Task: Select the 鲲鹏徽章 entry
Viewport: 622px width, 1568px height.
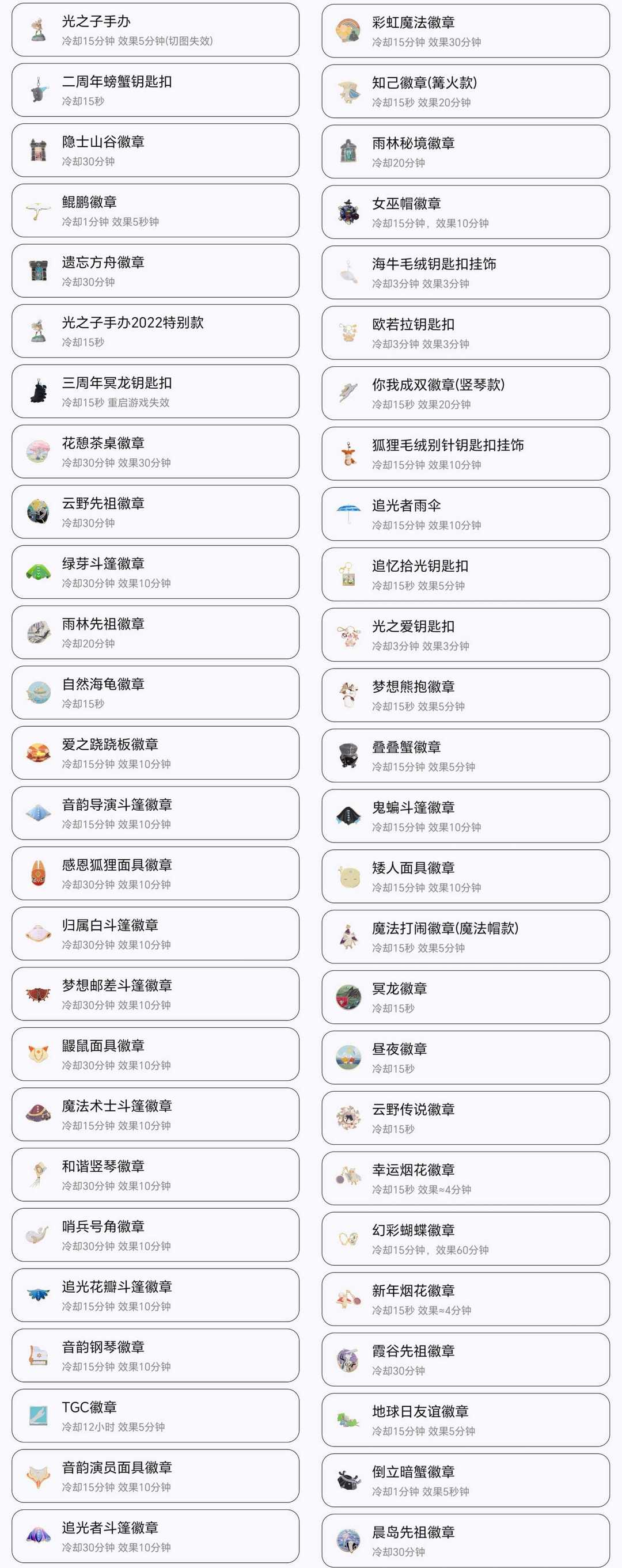Action: 155,211
